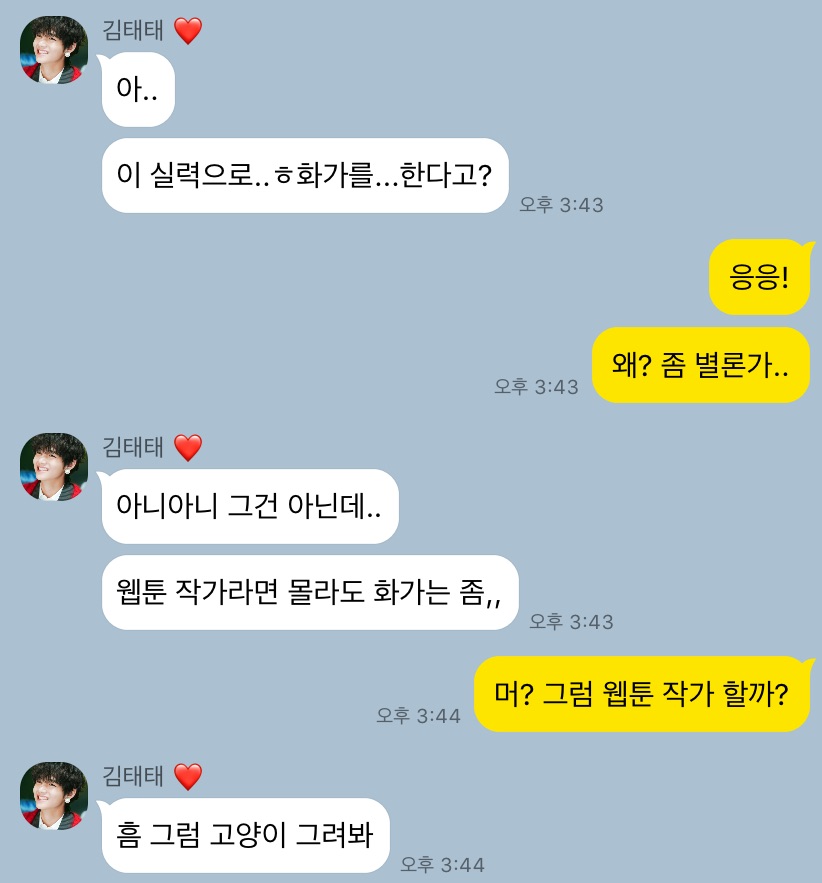Screen dimensions: 822x883
Task: Open 김태태's profile photo above the '아..' message
Action: [x=54, y=50]
